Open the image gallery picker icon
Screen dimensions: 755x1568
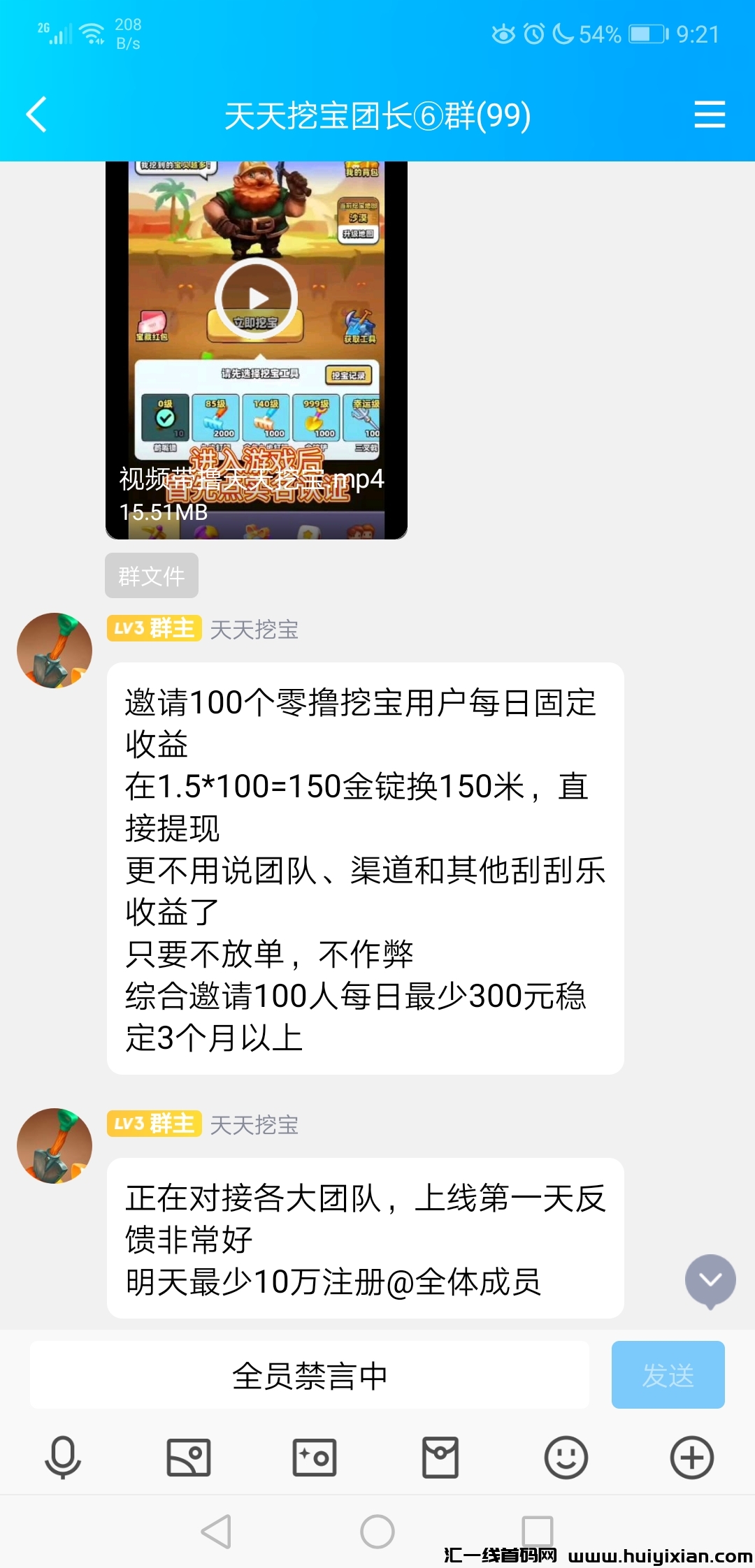click(x=189, y=1458)
